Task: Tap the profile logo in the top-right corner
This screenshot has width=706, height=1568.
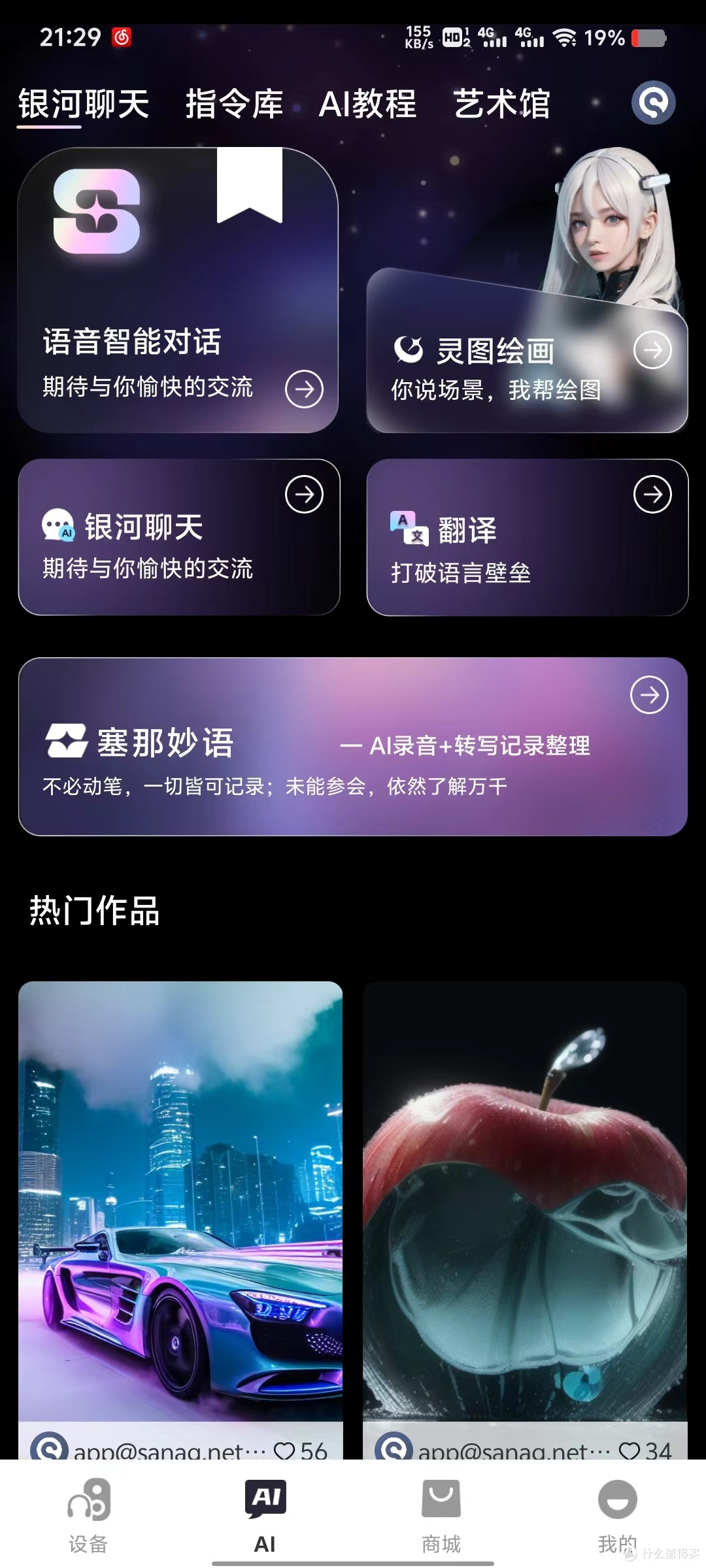Action: tap(653, 102)
